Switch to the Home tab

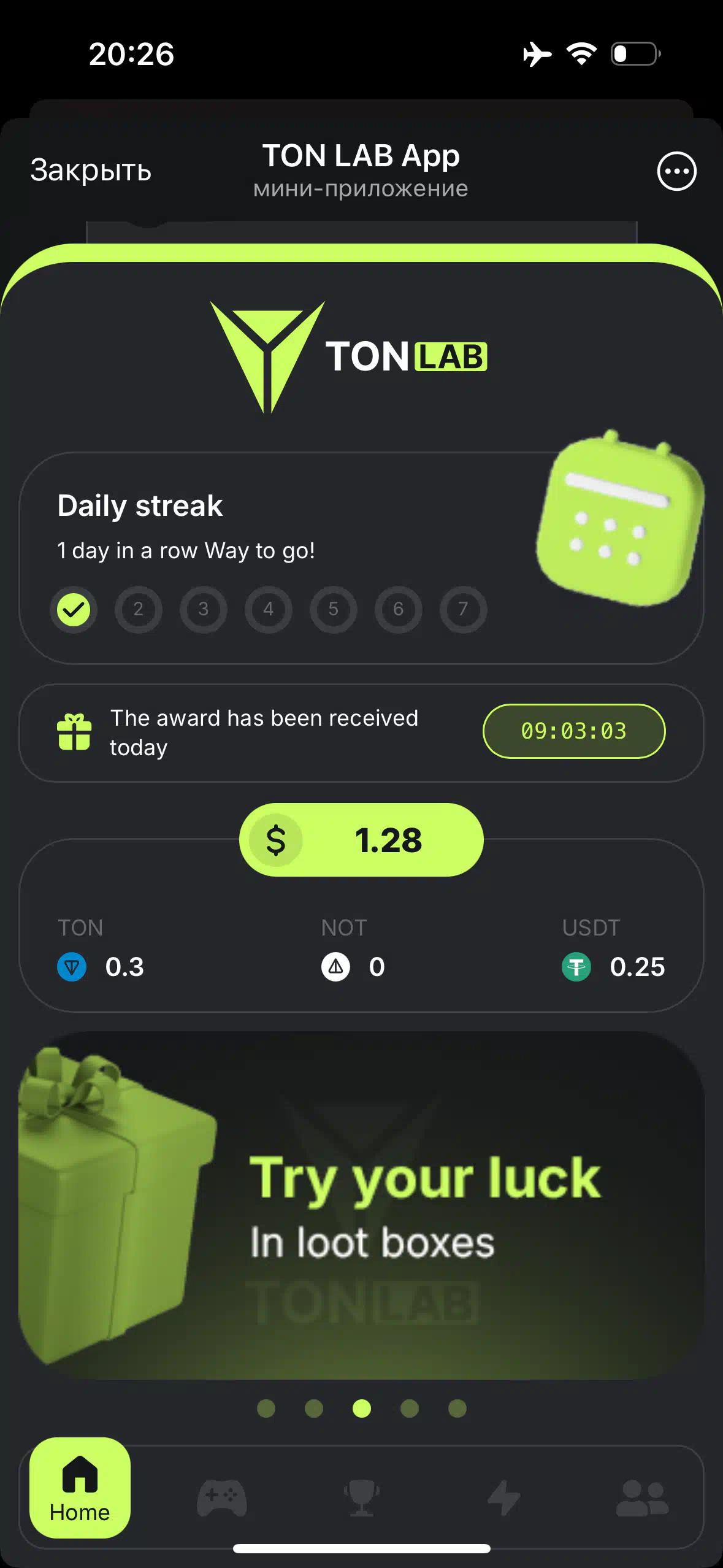(x=80, y=1488)
